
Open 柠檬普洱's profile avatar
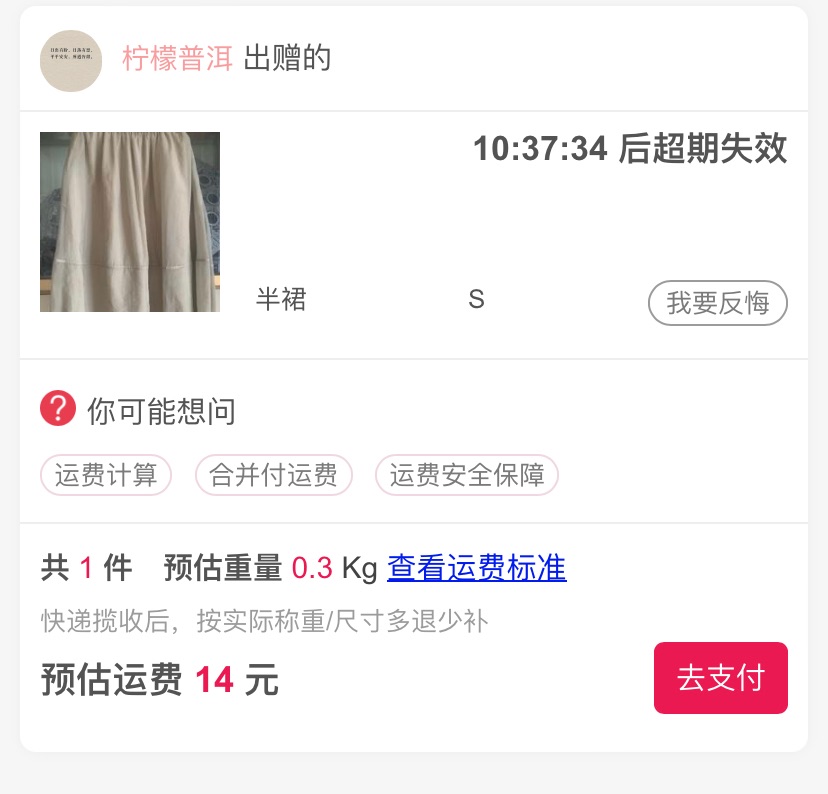click(71, 60)
